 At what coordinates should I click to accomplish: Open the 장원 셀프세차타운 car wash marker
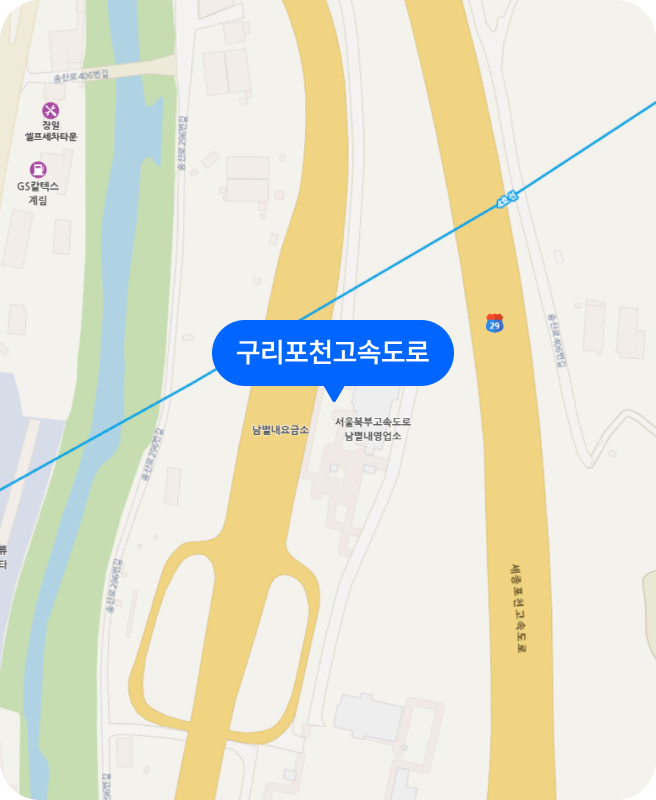50,110
